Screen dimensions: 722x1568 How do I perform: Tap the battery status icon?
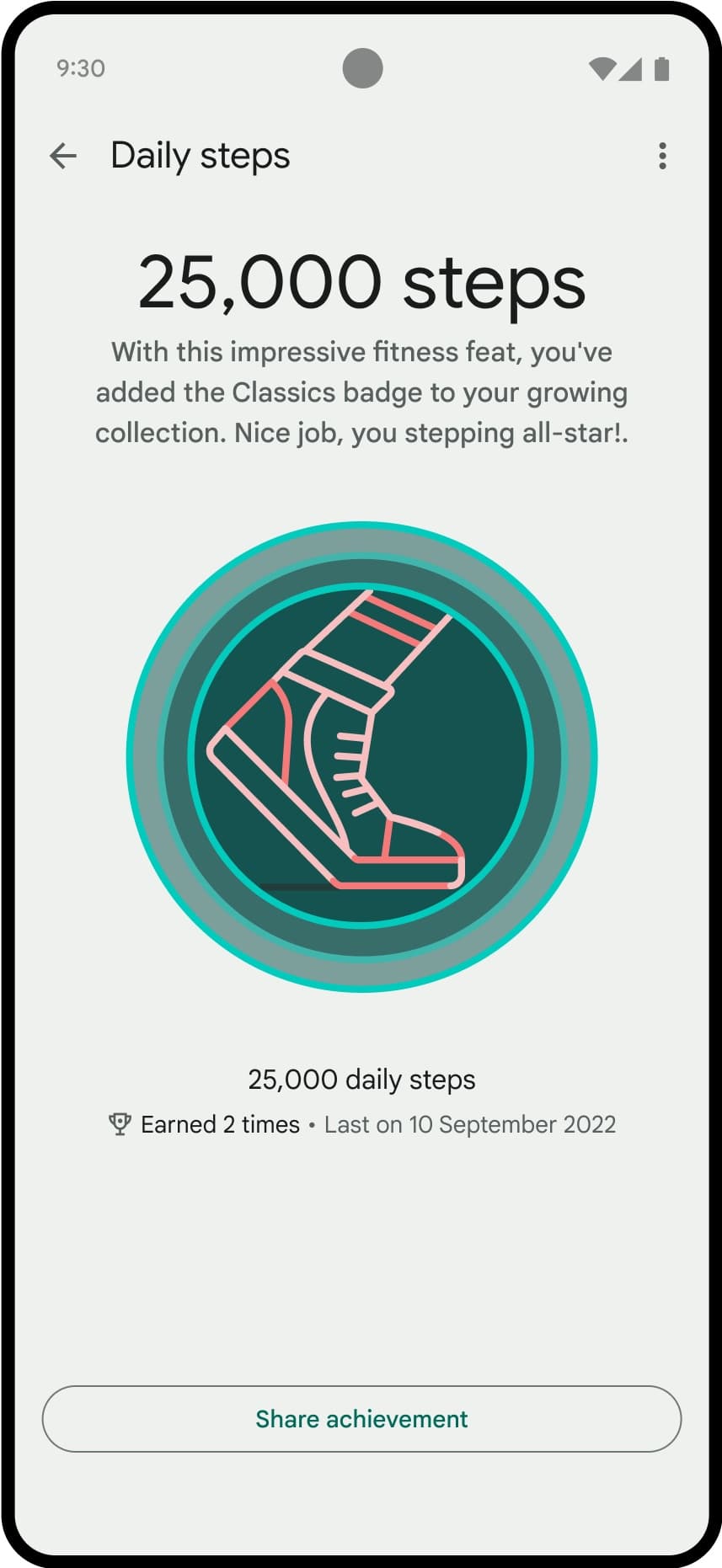(664, 71)
